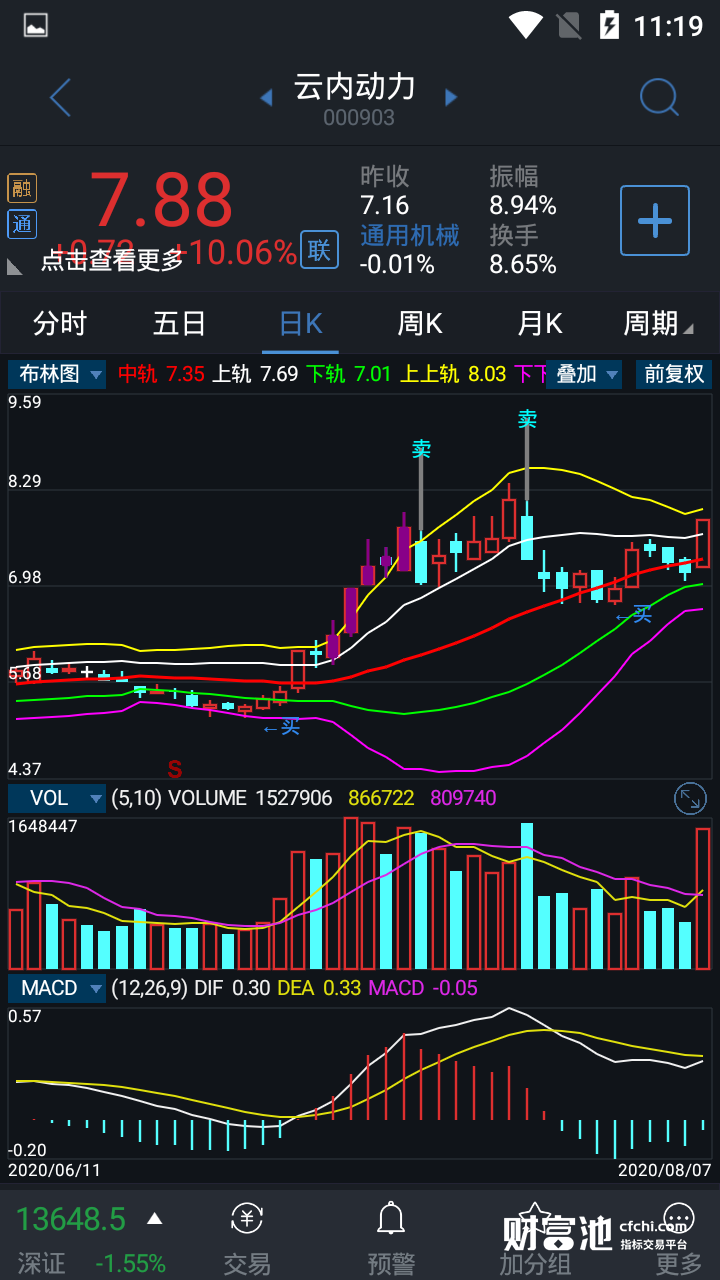
Task: Tap the 联 linkage button
Action: pyautogui.click(x=319, y=250)
